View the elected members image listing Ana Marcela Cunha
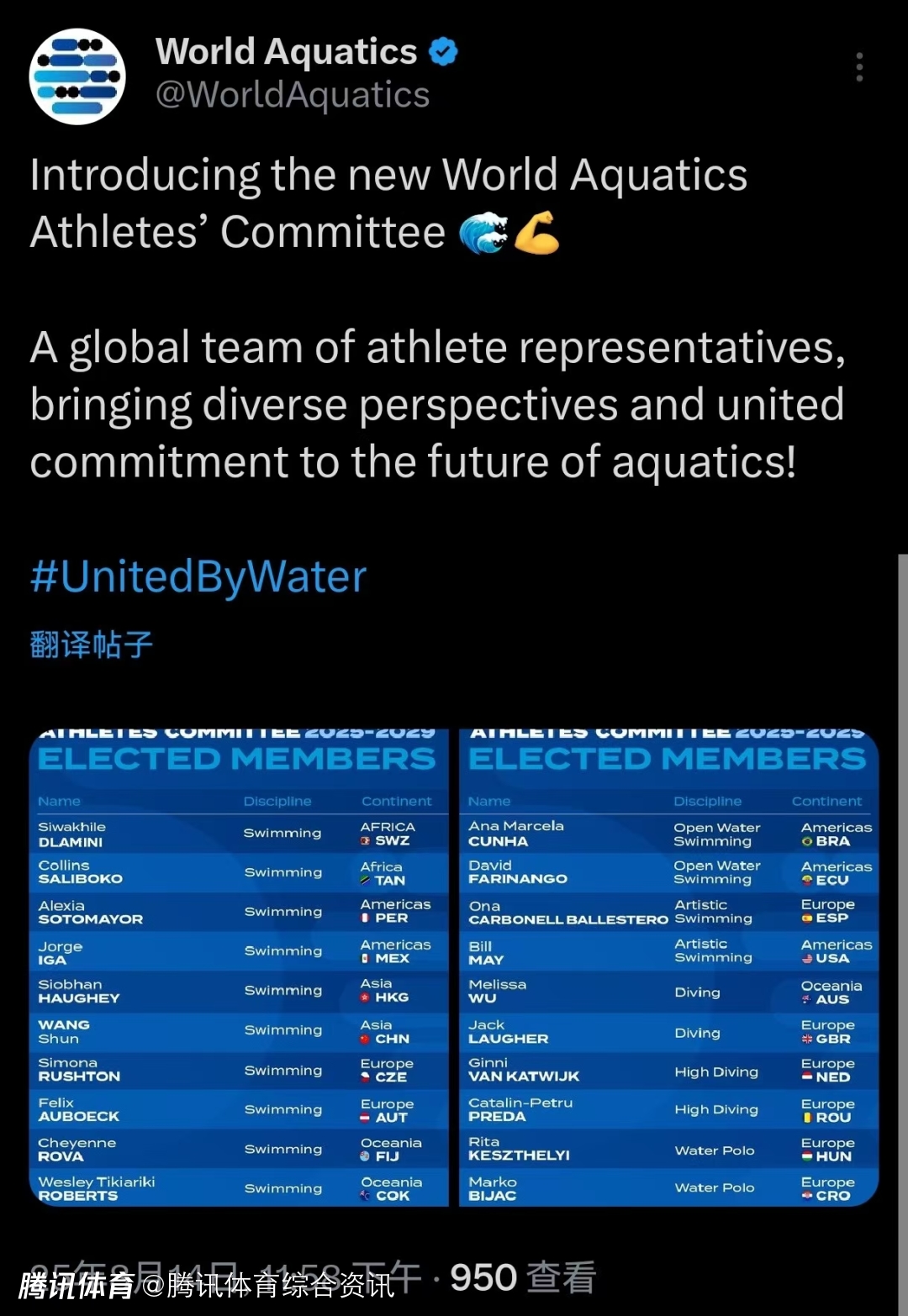The width and height of the screenshot is (908, 1316). click(668, 966)
